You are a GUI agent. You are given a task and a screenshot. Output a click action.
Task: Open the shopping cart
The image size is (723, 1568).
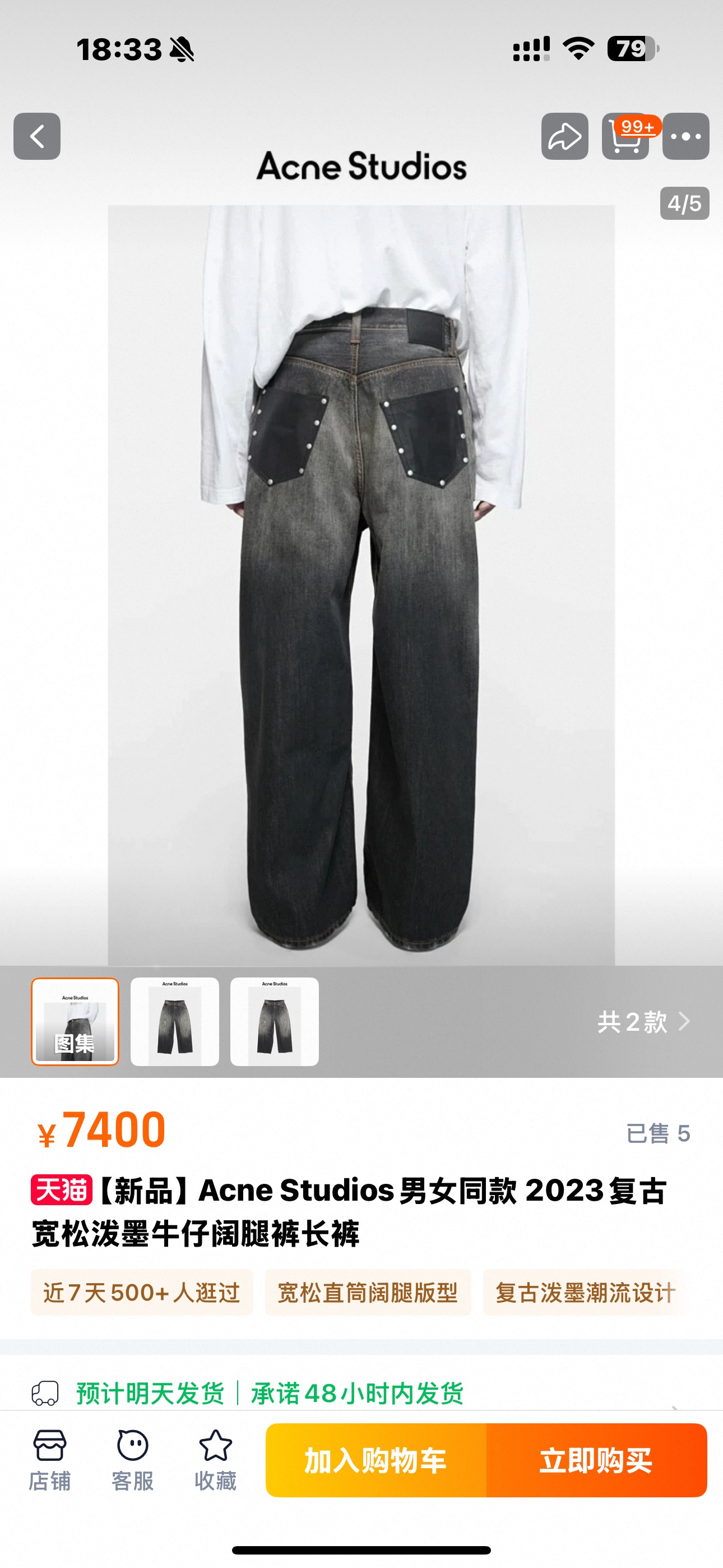click(625, 136)
